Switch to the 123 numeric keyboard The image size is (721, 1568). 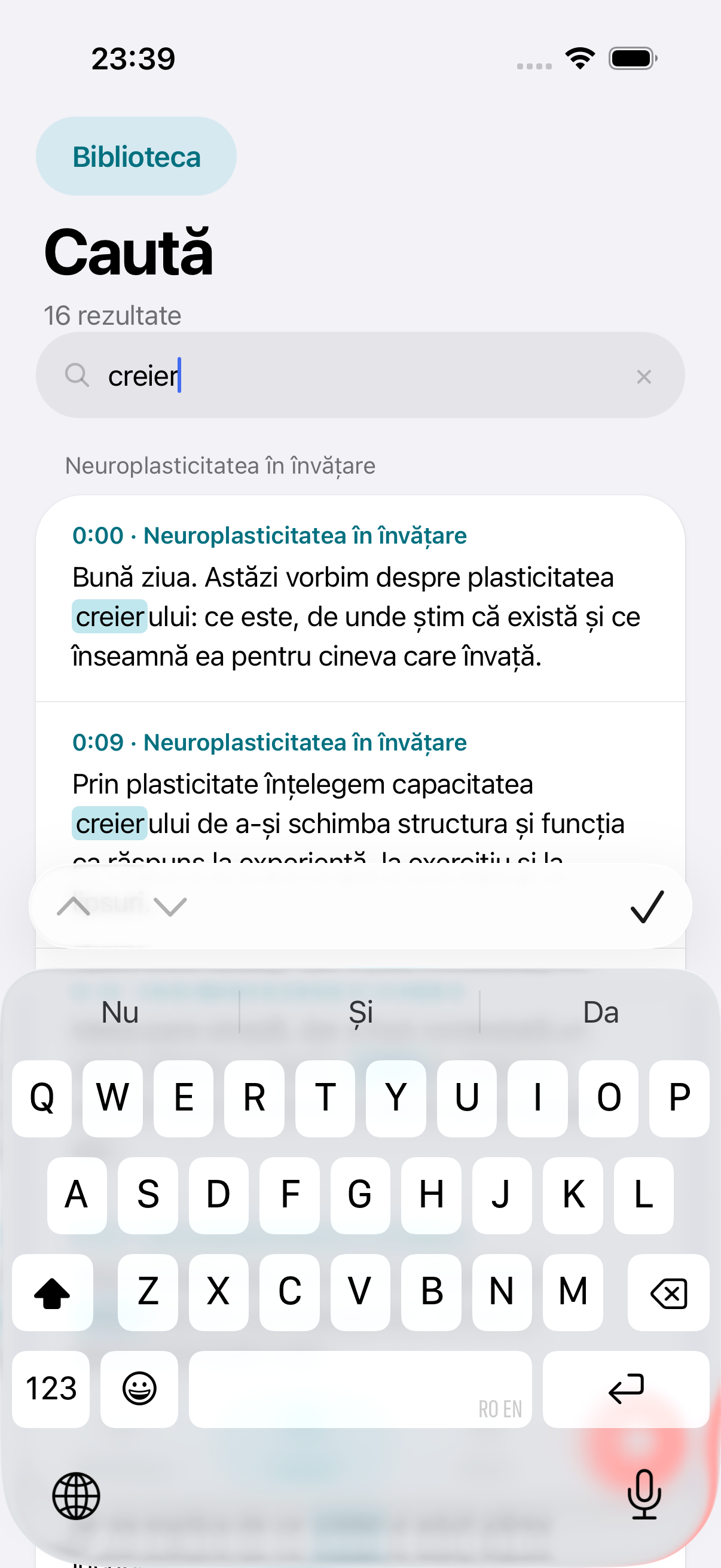pyautogui.click(x=51, y=1389)
